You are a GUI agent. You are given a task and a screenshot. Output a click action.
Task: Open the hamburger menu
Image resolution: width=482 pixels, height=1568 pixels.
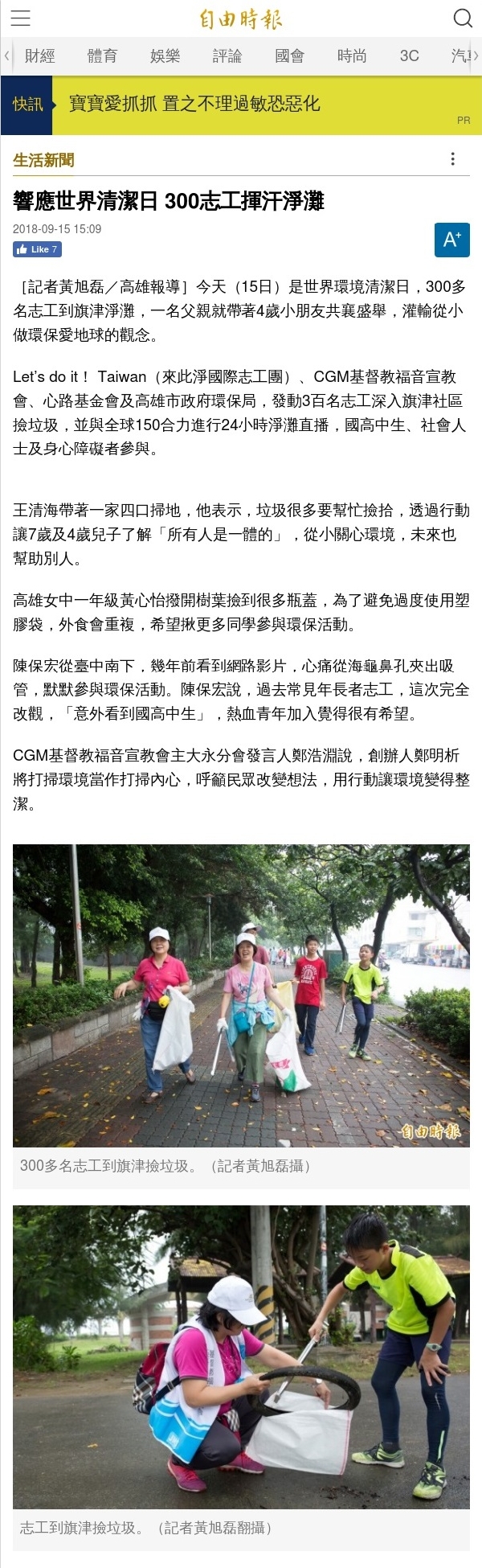point(20,18)
